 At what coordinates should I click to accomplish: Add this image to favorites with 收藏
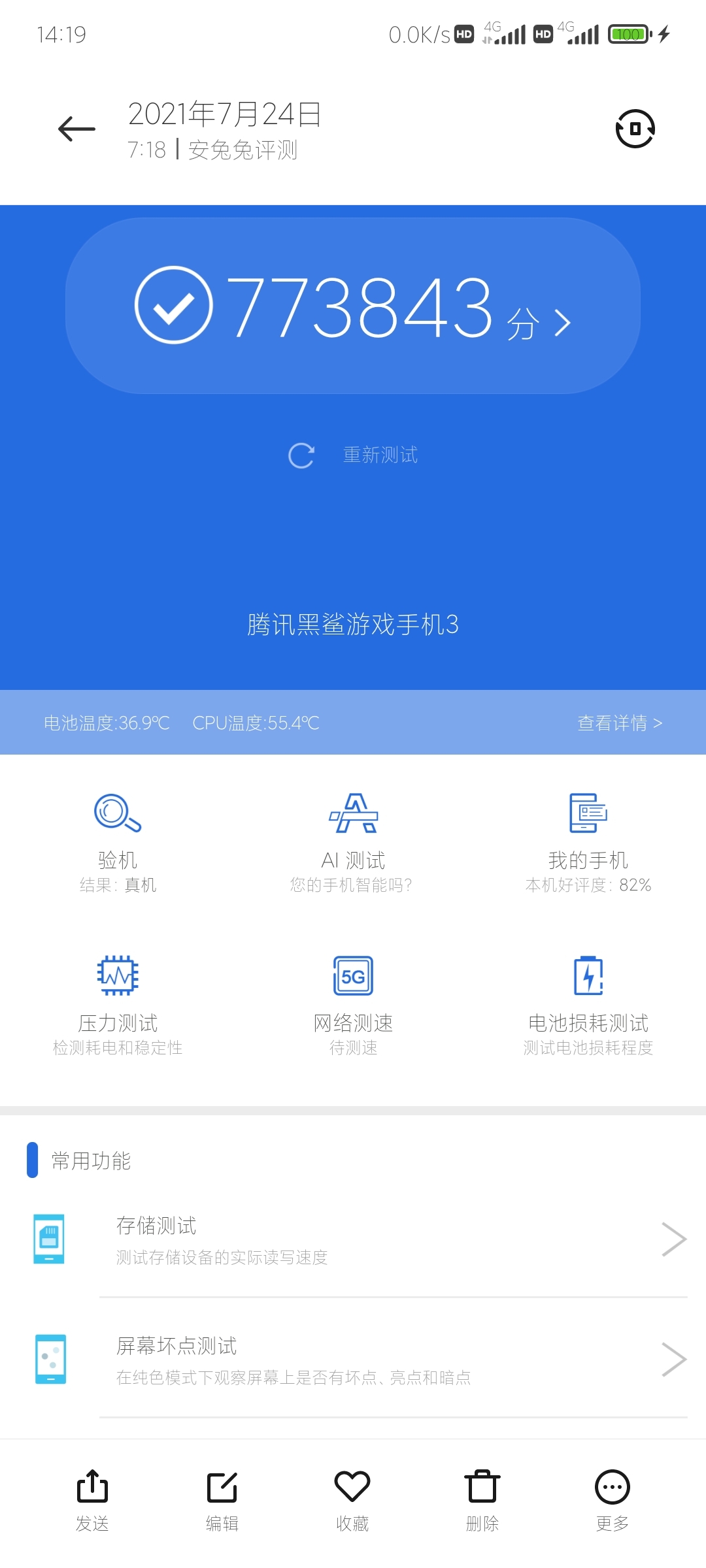(x=352, y=1499)
